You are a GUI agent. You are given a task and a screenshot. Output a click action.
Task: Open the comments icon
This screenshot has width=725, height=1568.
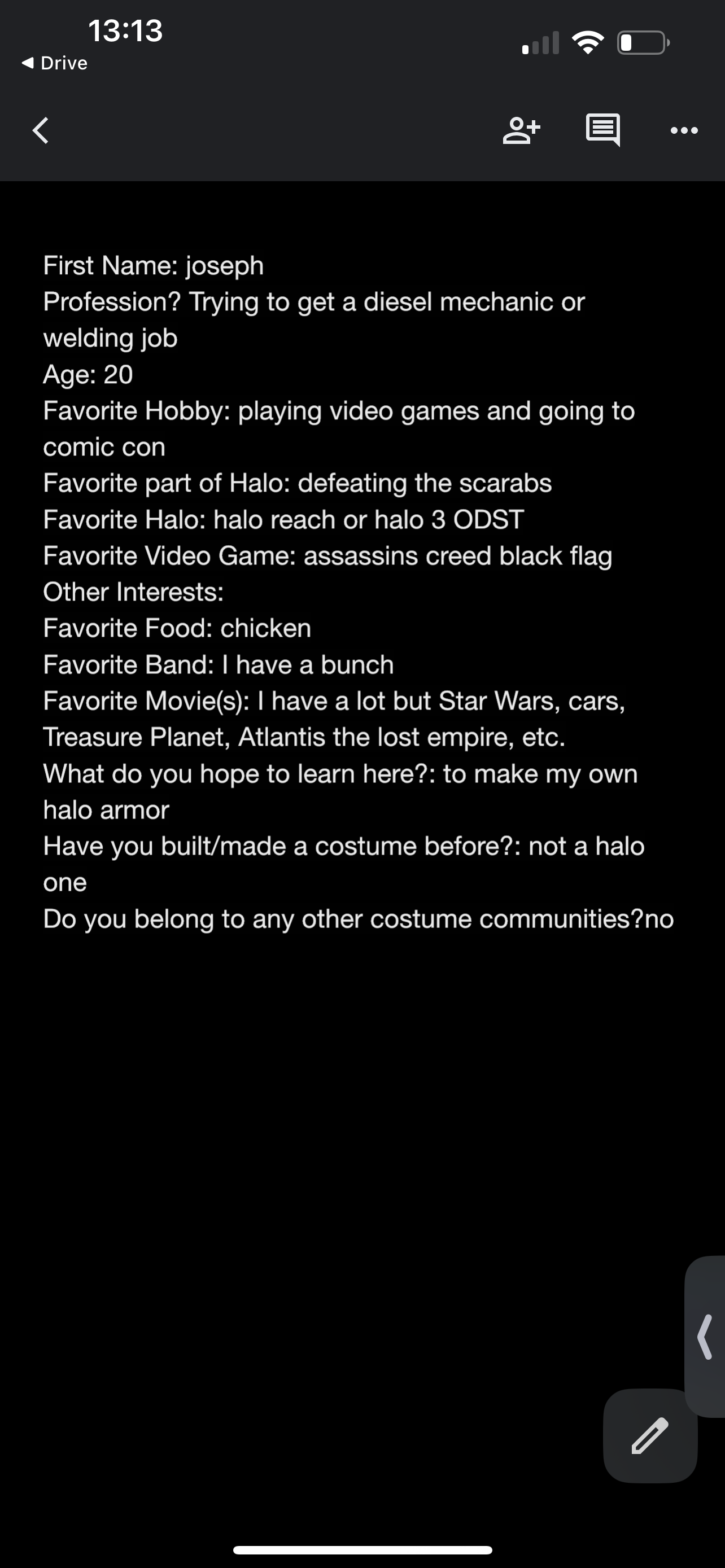tap(602, 130)
